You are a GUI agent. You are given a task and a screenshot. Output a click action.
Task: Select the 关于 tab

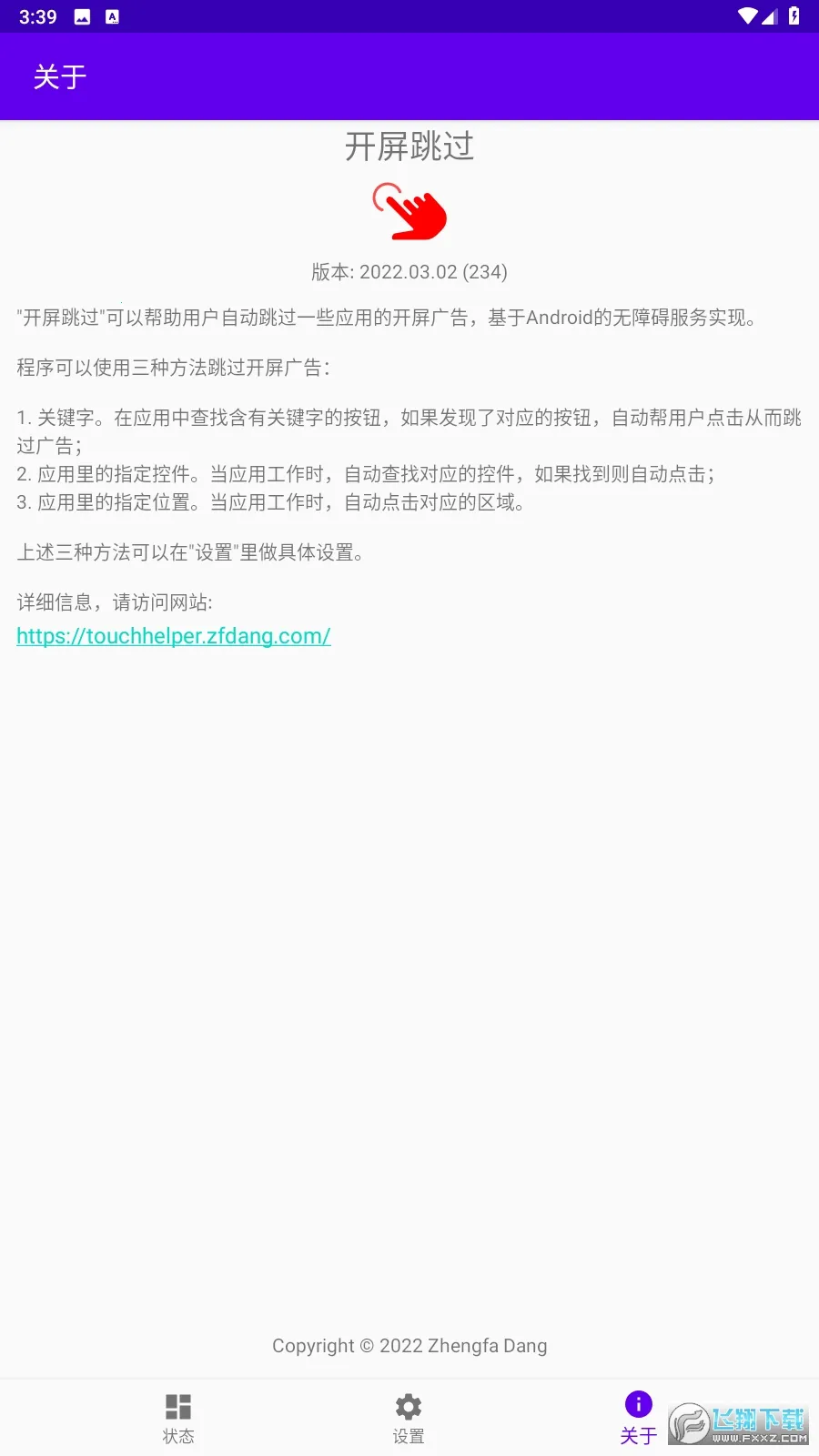tap(638, 1418)
